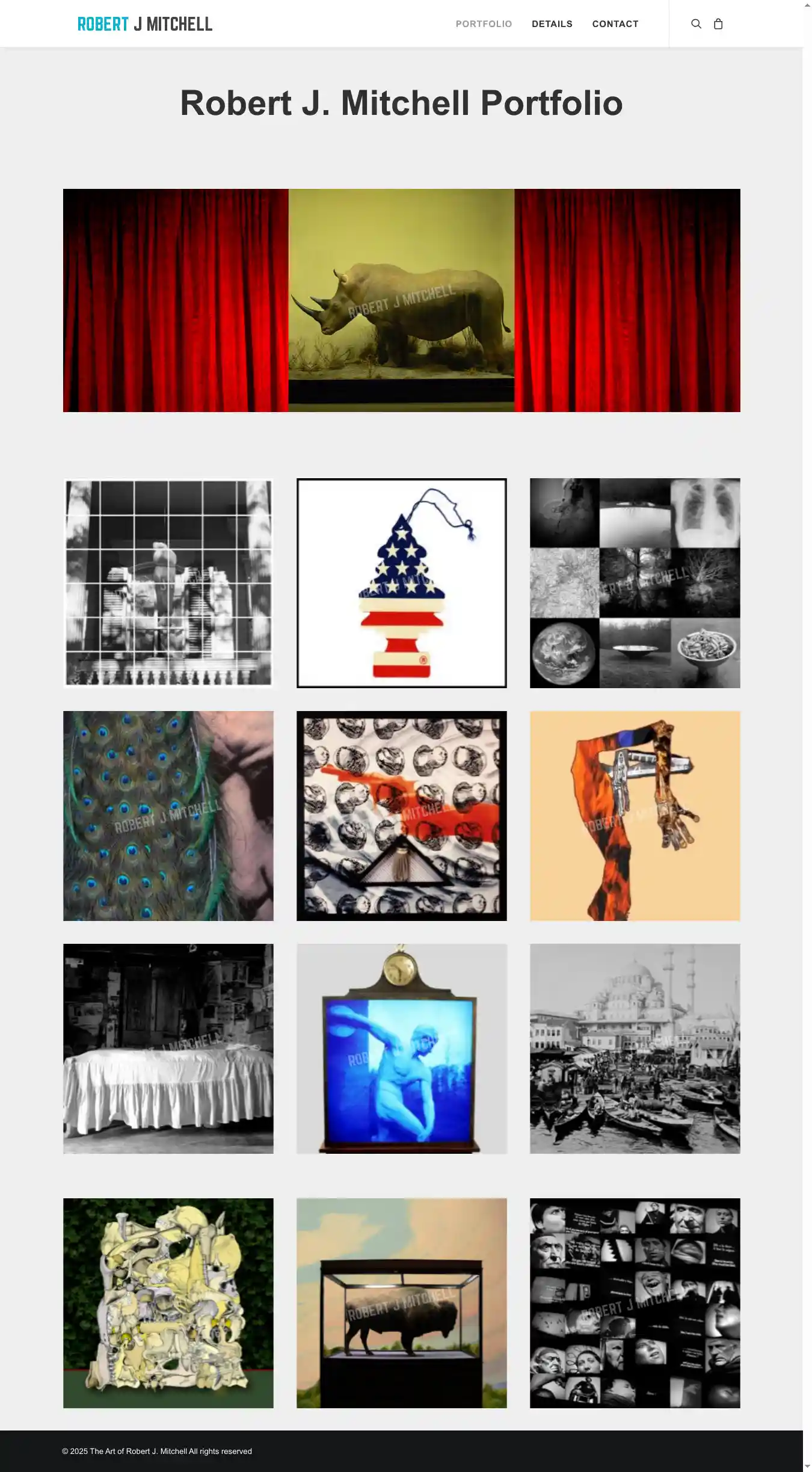
Task: Open the mosque and harbor boats photo
Action: coord(635,1049)
